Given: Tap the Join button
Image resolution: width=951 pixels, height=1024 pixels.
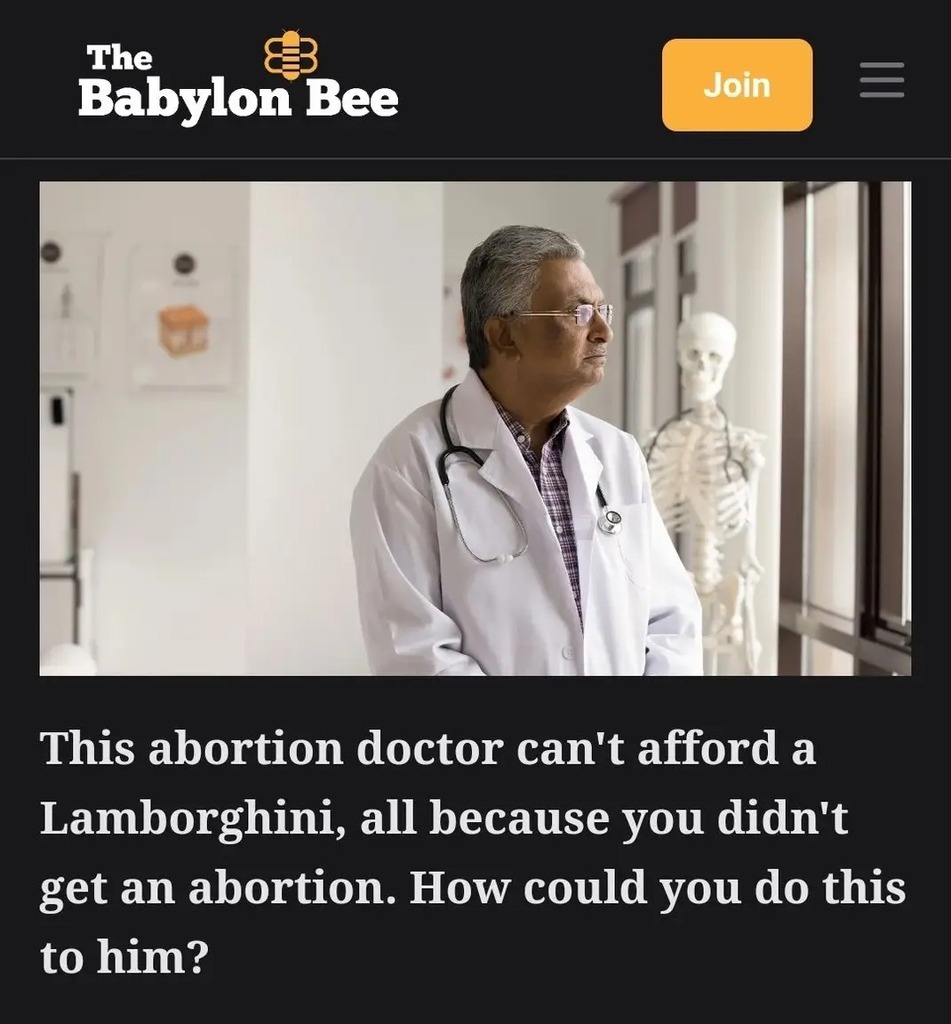Looking at the screenshot, I should 737,85.
